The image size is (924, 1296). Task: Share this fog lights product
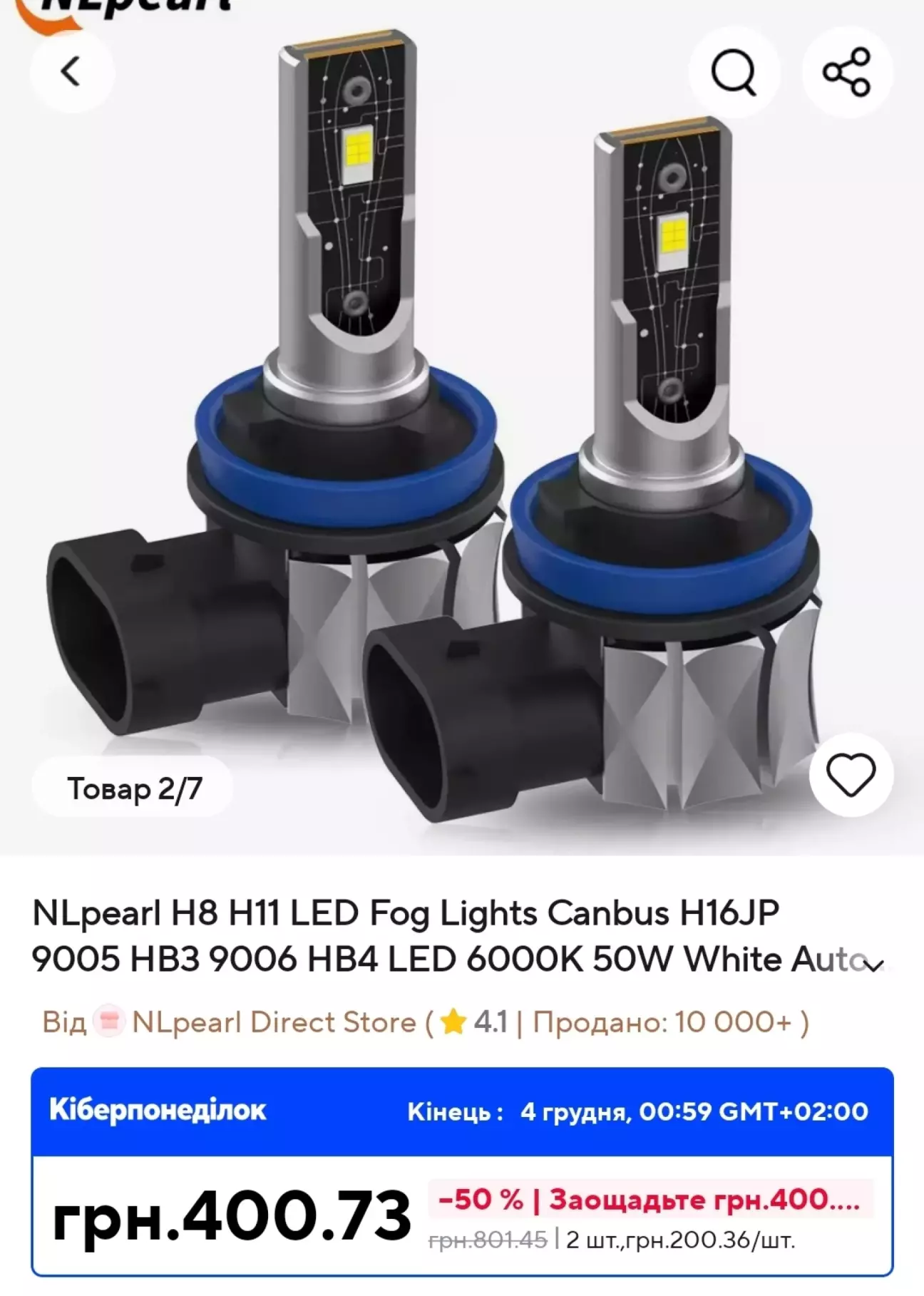coord(847,72)
